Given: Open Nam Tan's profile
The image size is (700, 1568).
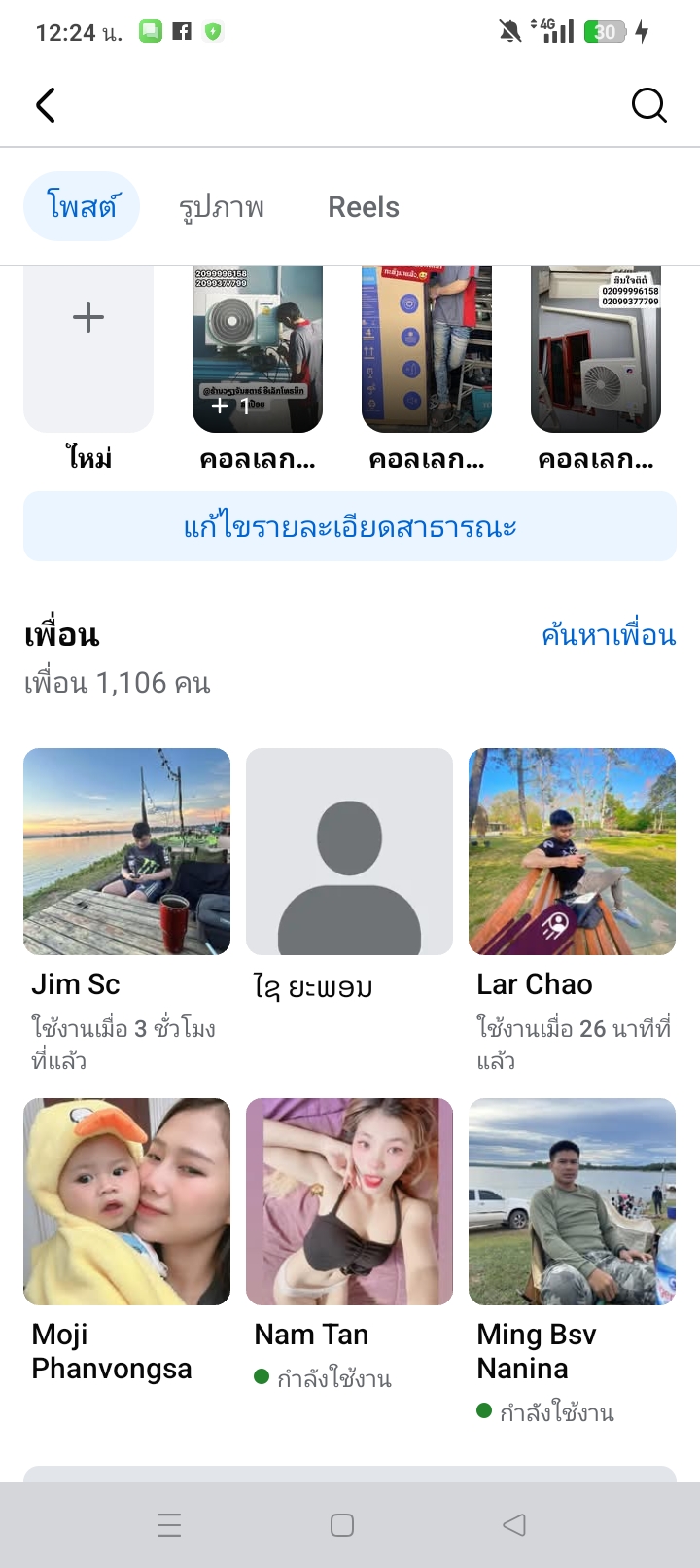Looking at the screenshot, I should (349, 1201).
